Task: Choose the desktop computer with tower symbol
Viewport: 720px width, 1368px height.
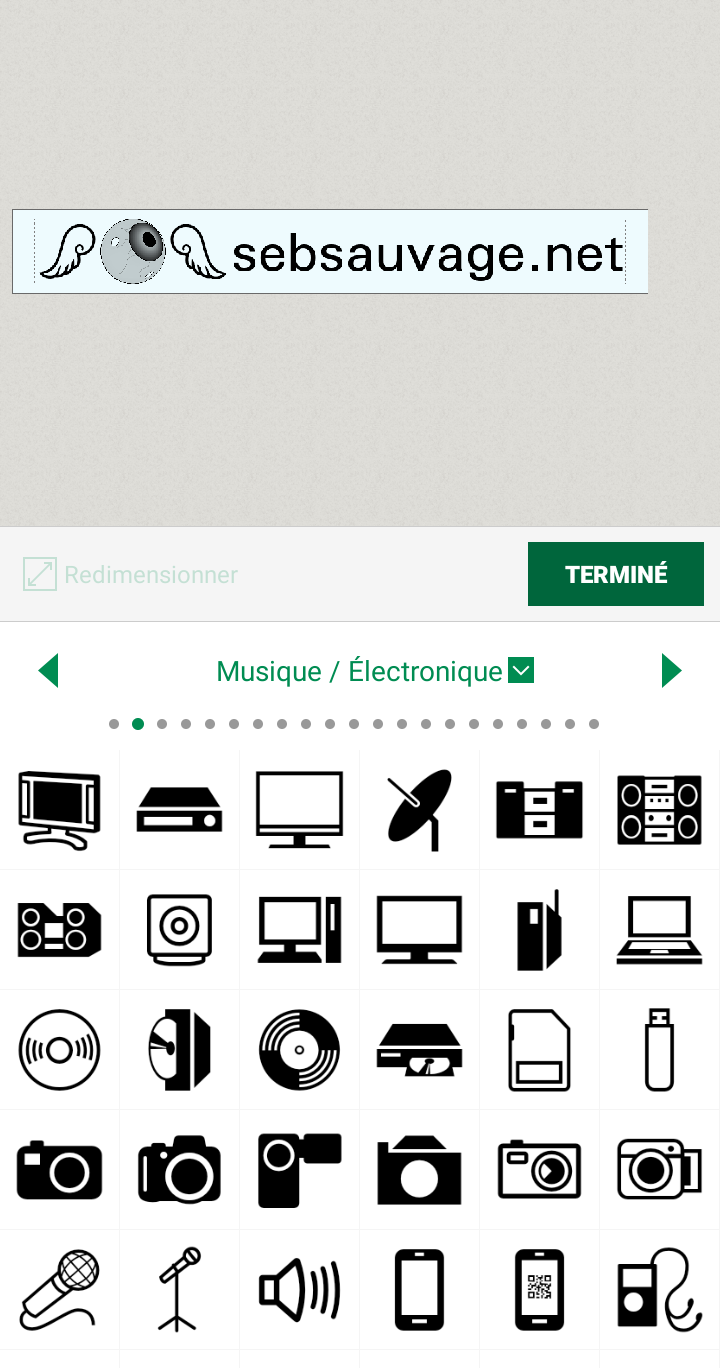Action: 299,929
